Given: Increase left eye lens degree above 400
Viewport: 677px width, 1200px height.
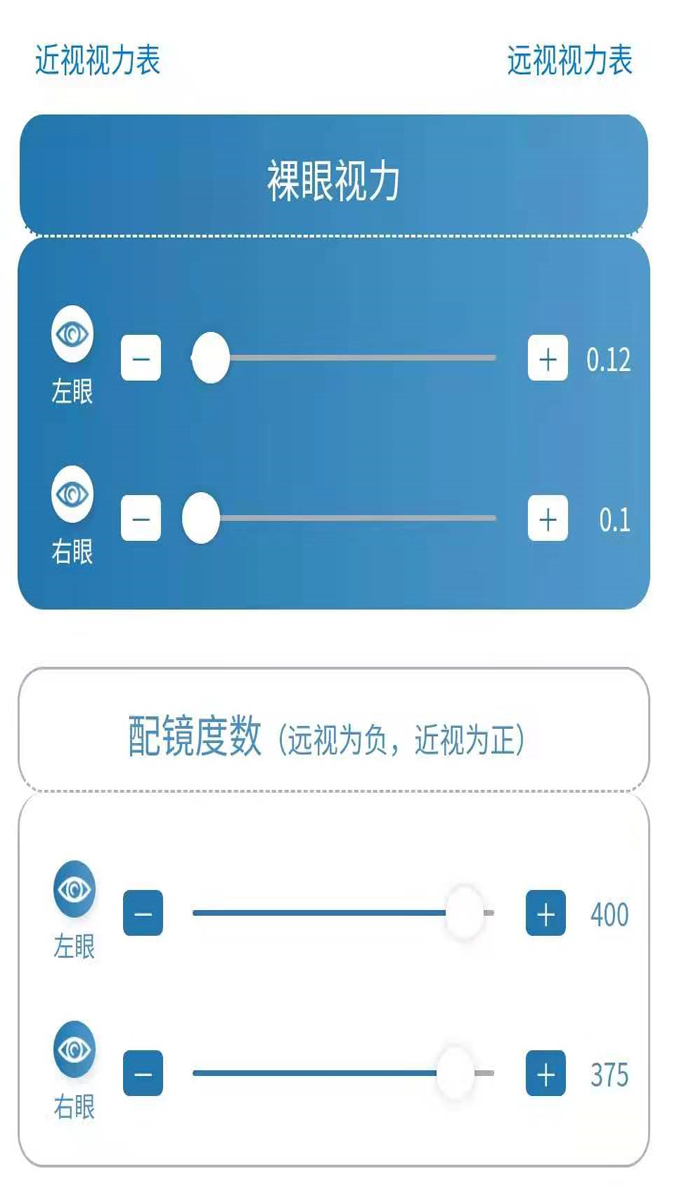Looking at the screenshot, I should click(545, 914).
